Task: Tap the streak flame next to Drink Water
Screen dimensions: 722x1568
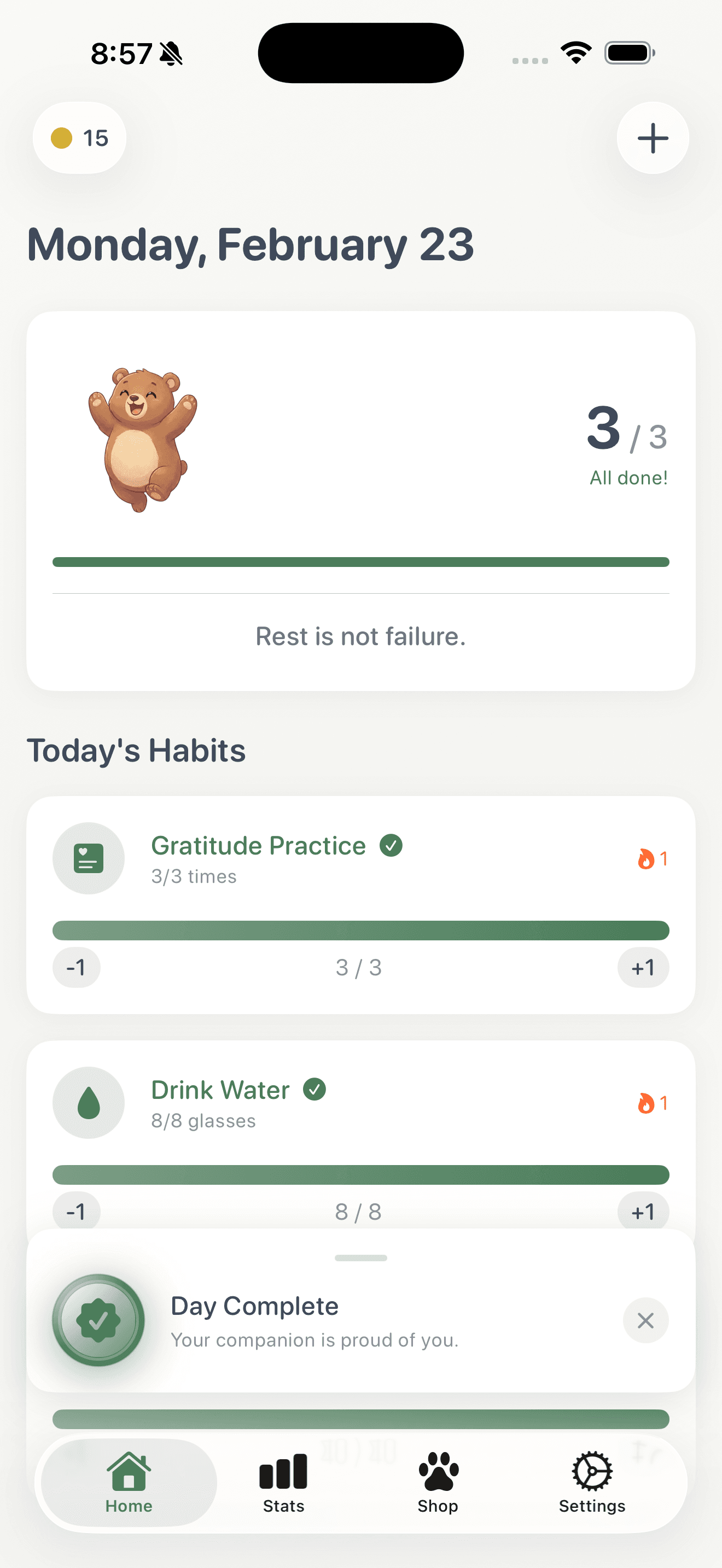Action: coord(645,1104)
